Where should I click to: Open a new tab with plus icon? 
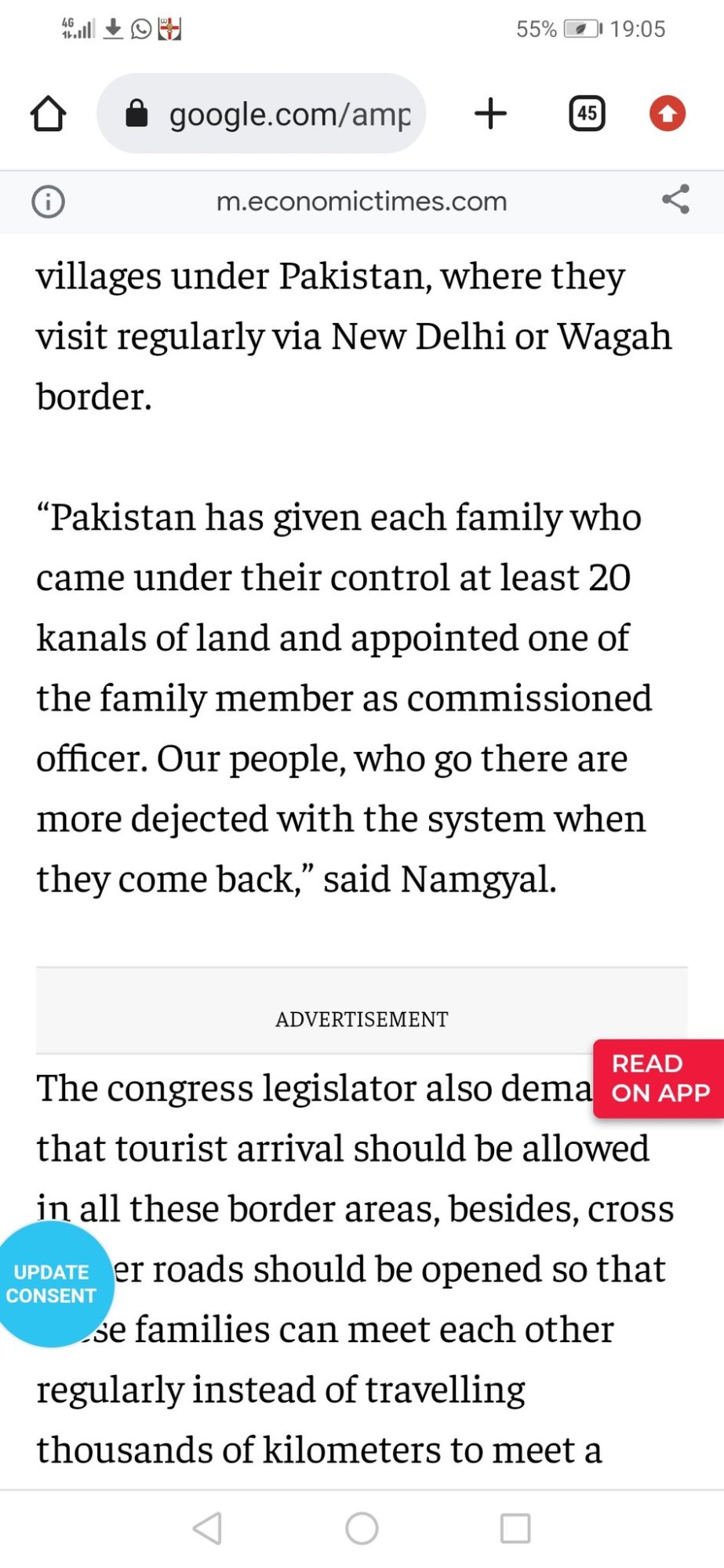tap(491, 114)
